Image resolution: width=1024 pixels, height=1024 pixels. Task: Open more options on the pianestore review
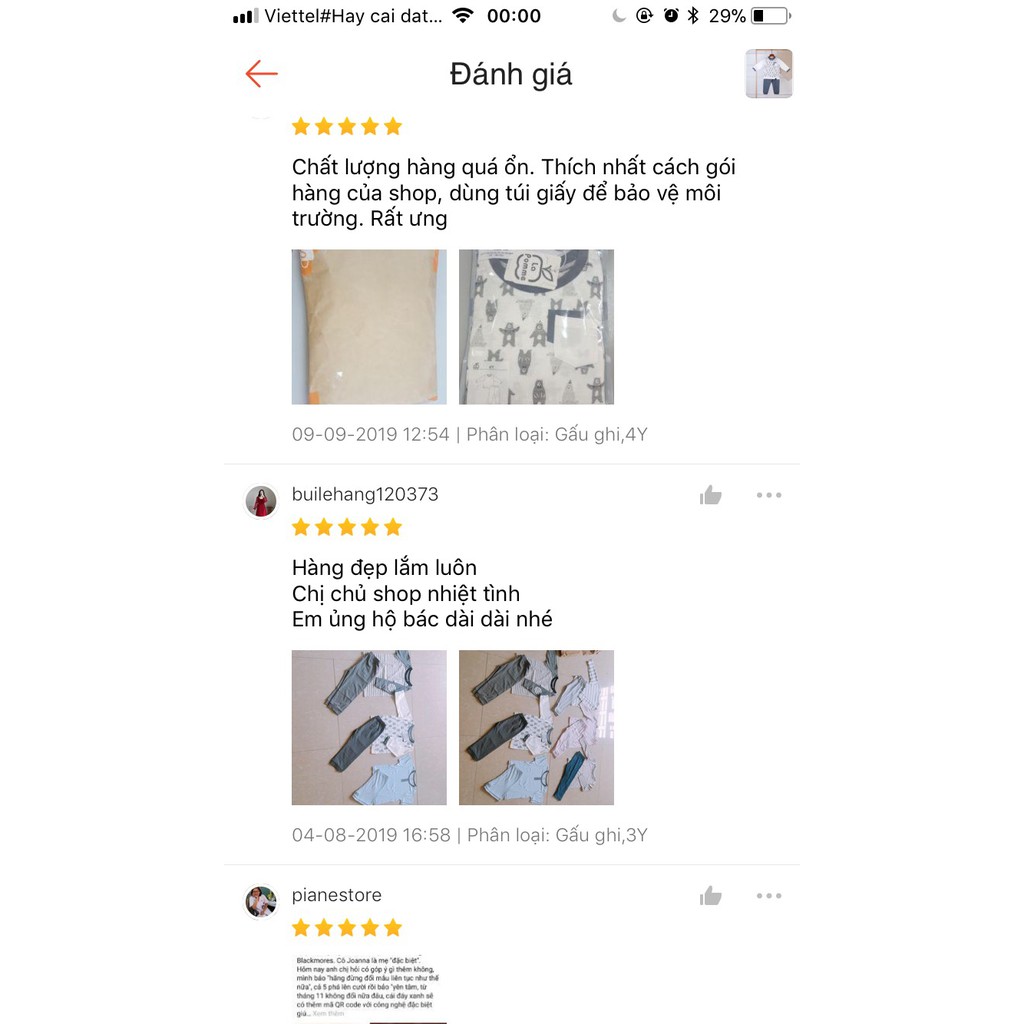[769, 896]
